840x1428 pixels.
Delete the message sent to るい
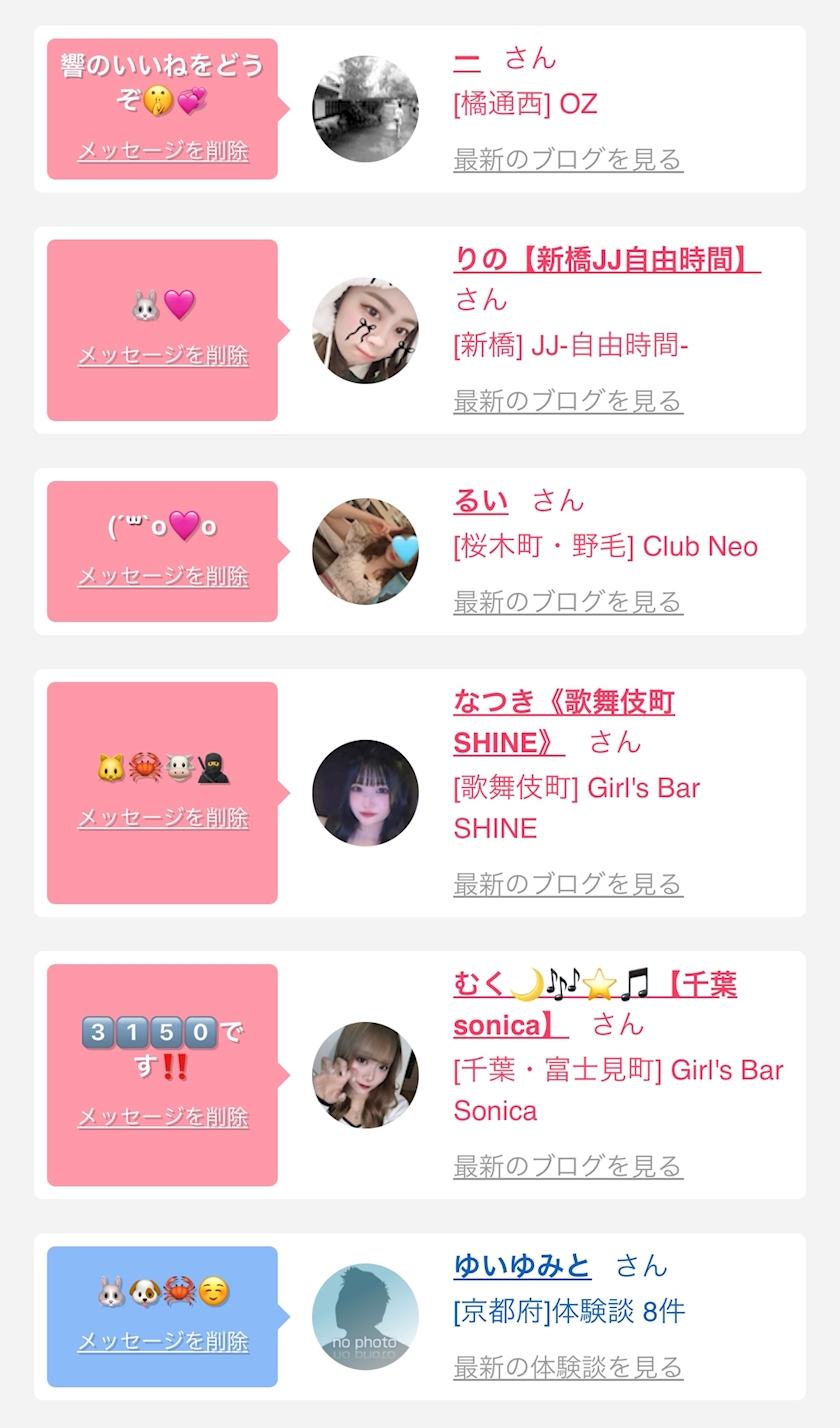(163, 576)
